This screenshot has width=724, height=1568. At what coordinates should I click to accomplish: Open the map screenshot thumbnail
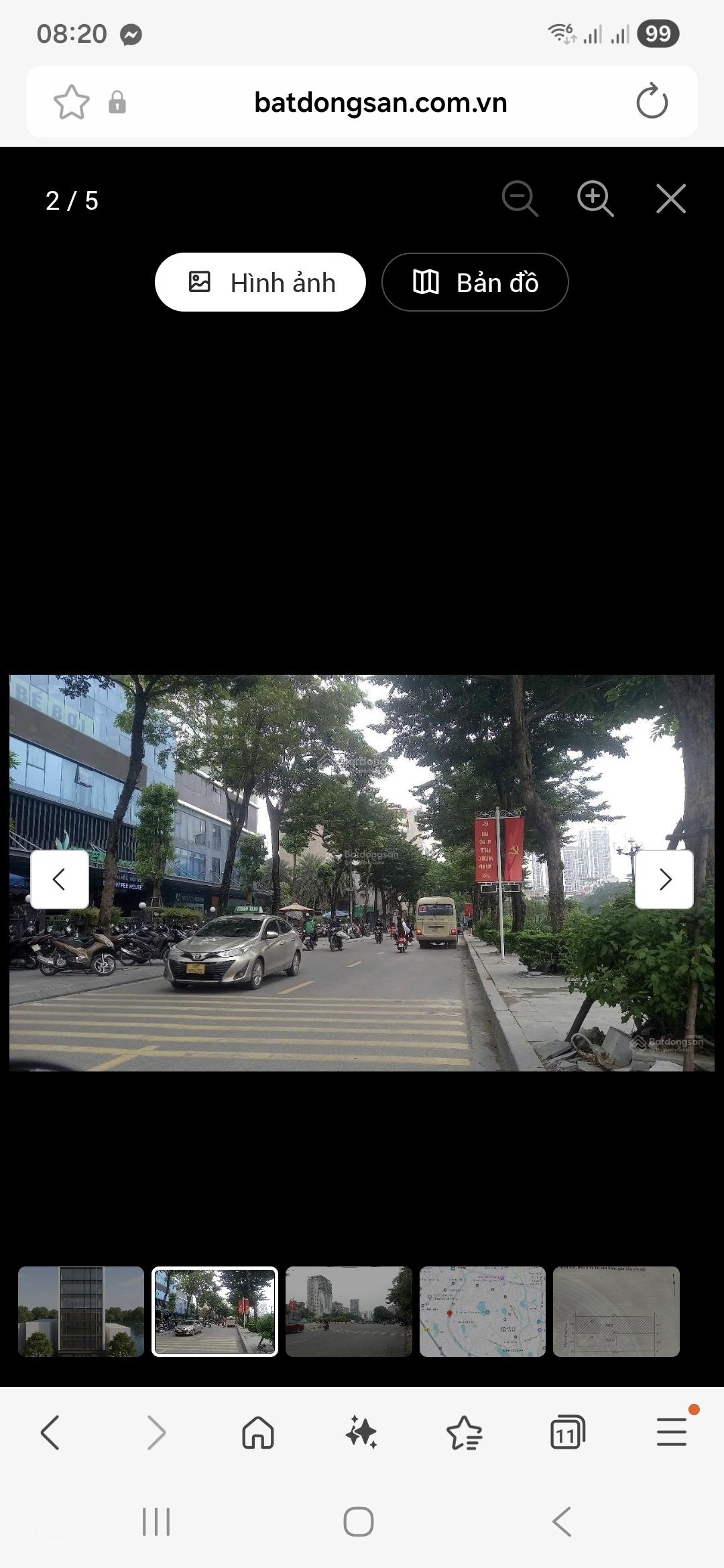coord(483,1311)
